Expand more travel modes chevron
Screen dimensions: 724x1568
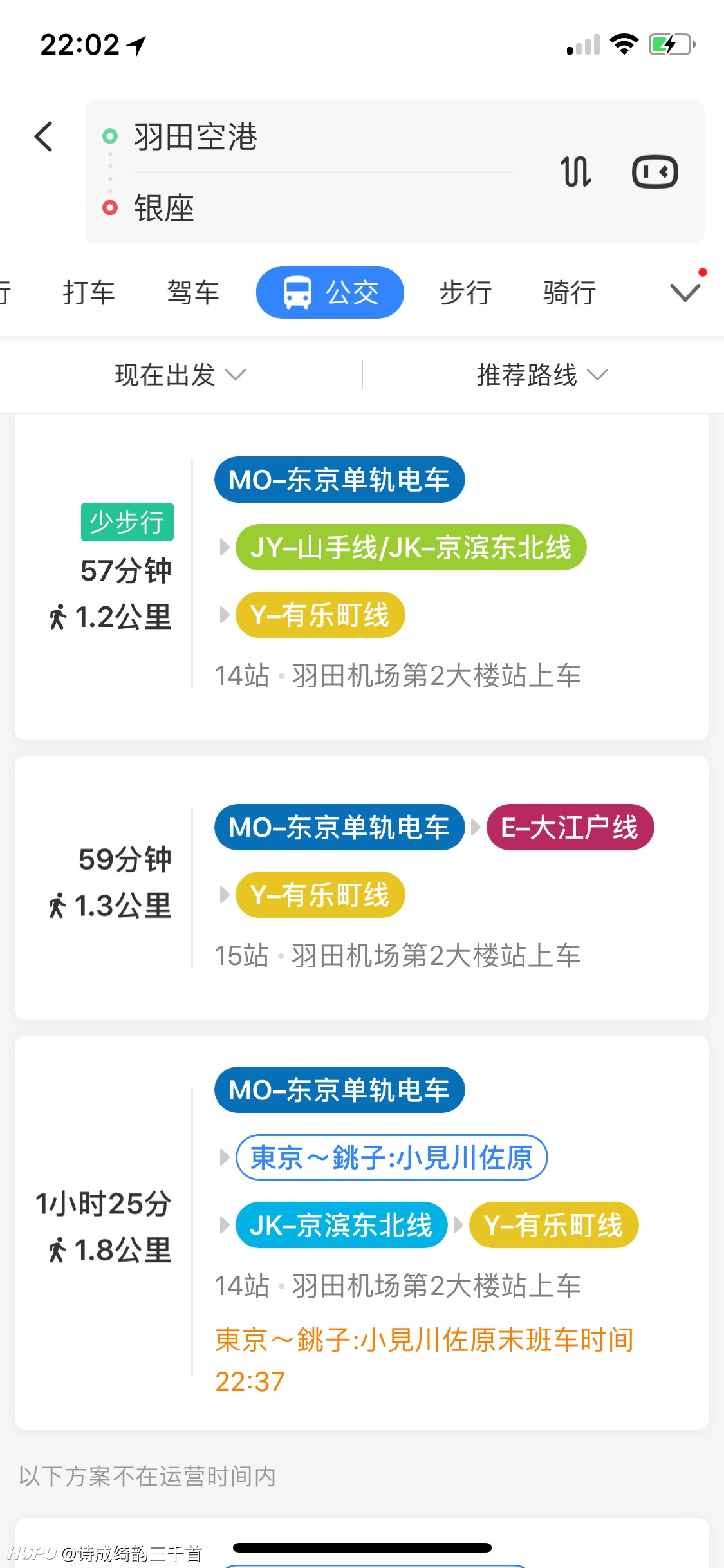click(x=685, y=293)
